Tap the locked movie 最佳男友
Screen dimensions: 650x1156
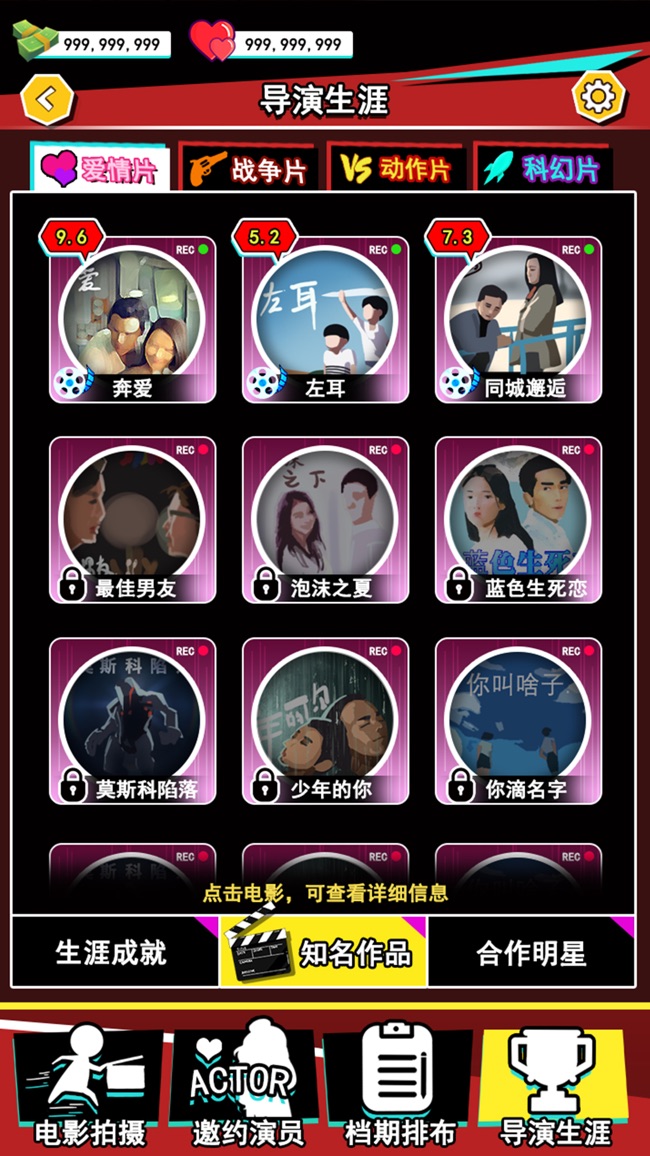[132, 520]
